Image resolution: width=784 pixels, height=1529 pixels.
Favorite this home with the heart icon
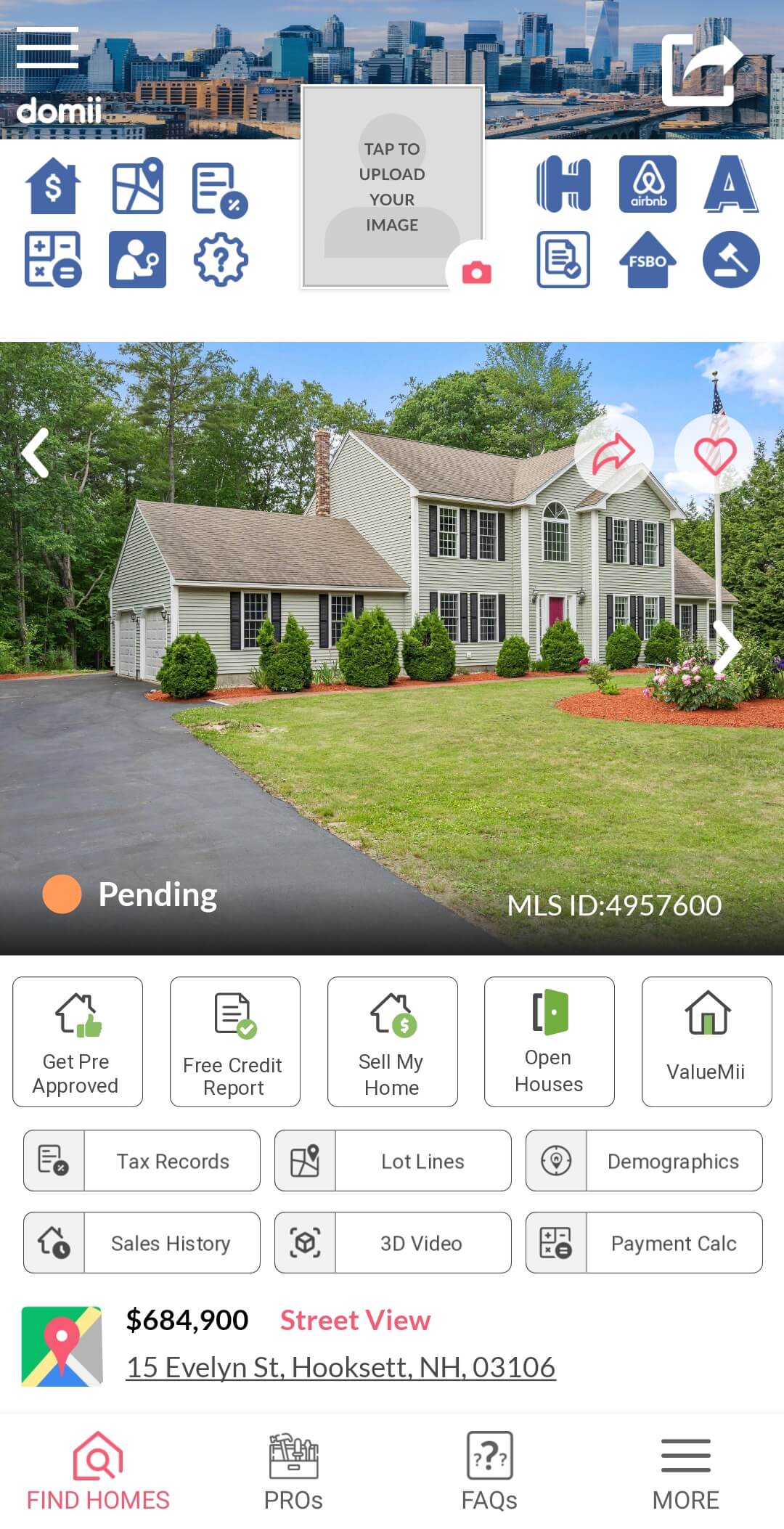[714, 454]
